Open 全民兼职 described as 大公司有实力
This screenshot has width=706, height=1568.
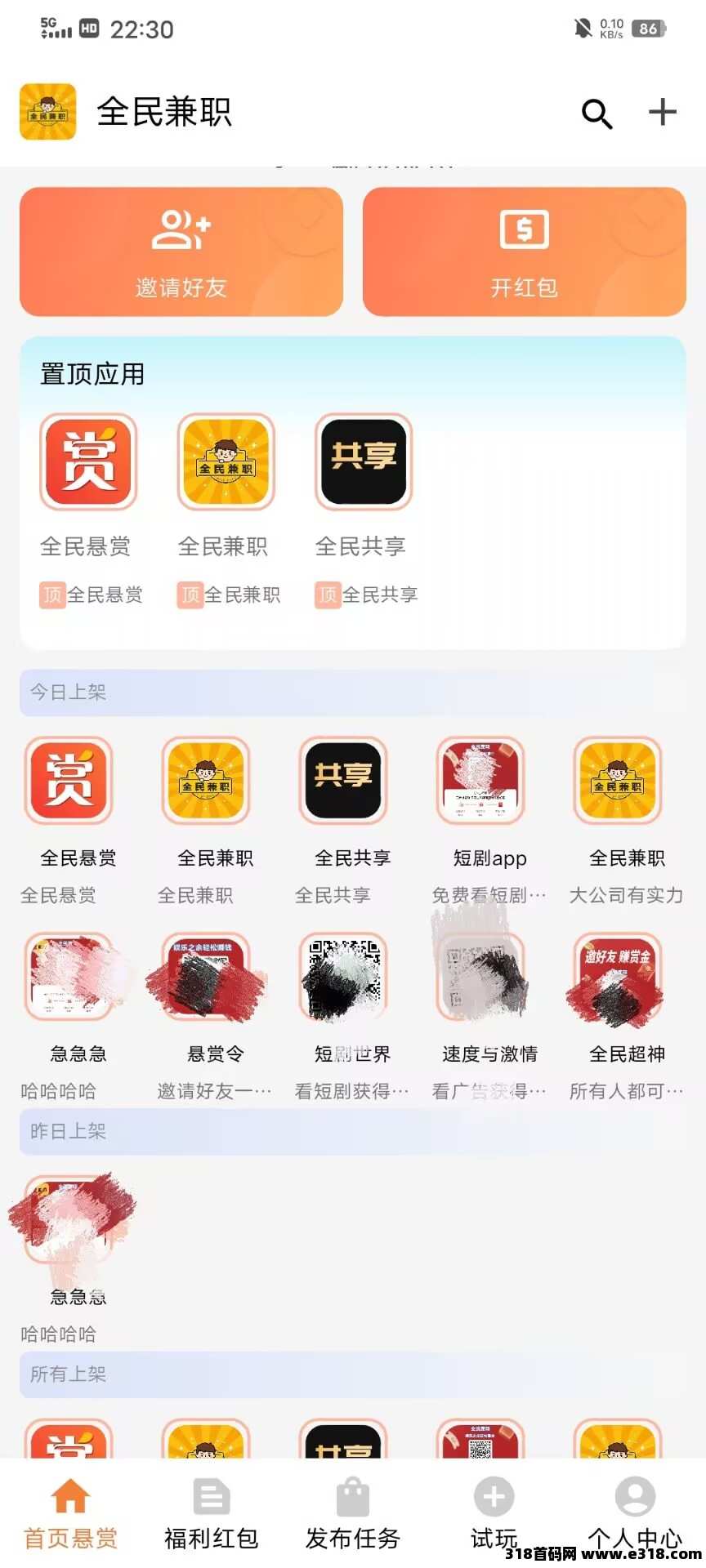[618, 782]
